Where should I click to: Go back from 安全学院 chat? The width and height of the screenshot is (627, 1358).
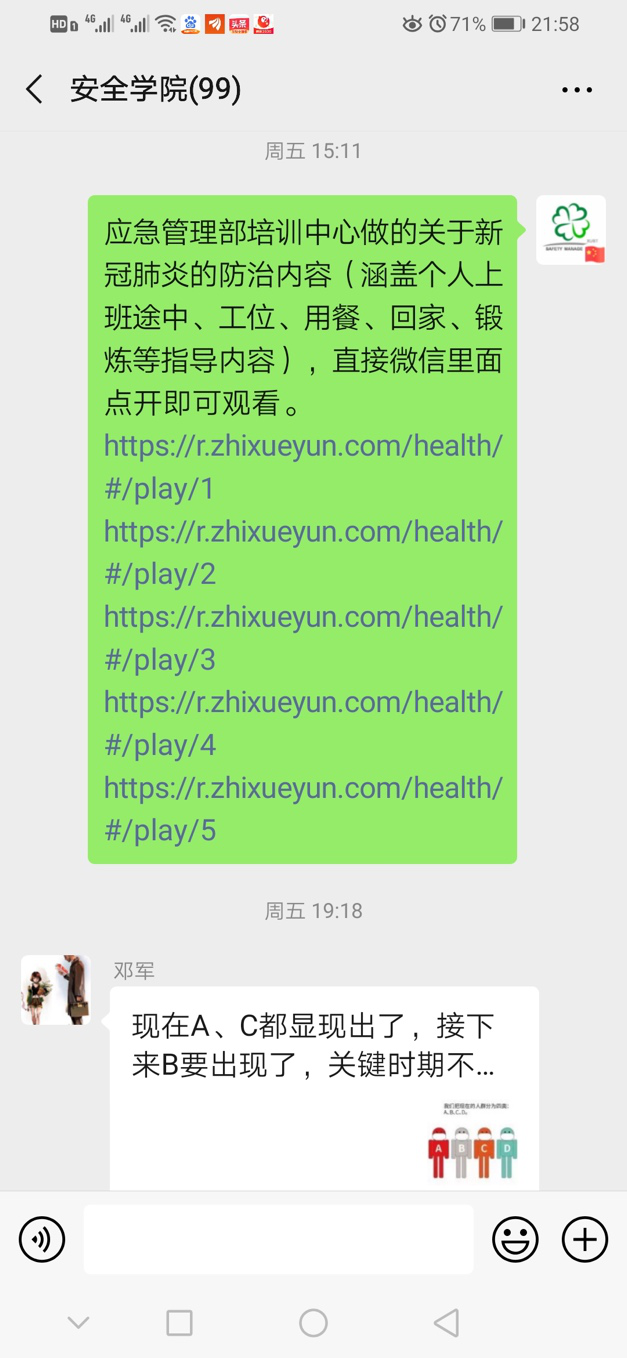(35, 89)
